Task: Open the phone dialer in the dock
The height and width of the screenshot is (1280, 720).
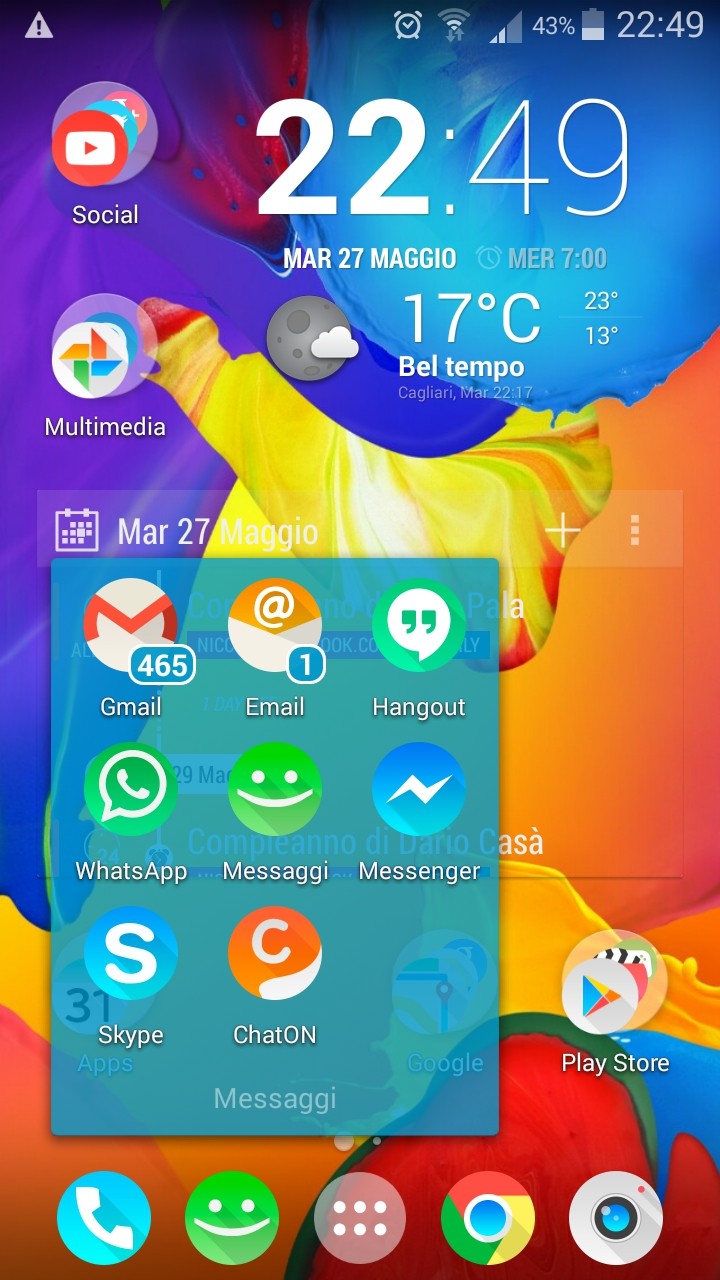Action: coord(104,1218)
